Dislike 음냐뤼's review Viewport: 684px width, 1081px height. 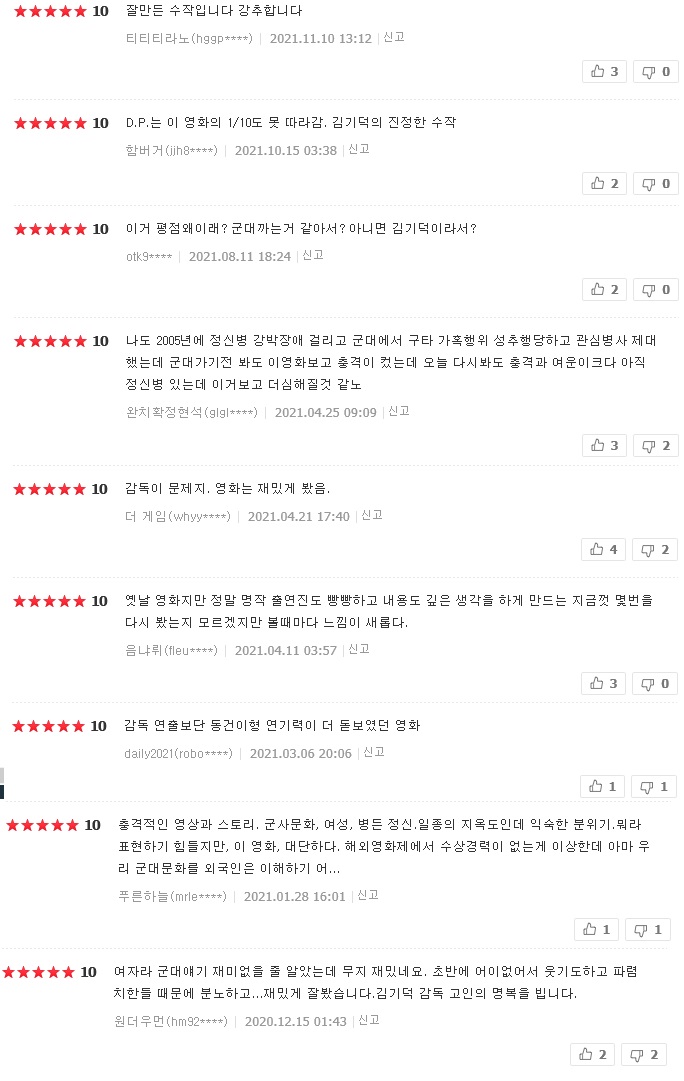pos(656,683)
